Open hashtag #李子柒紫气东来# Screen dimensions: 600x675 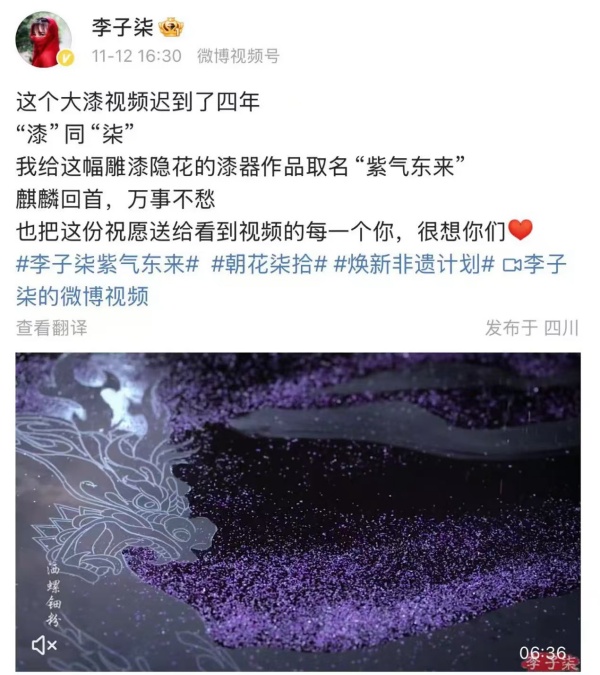click(109, 264)
